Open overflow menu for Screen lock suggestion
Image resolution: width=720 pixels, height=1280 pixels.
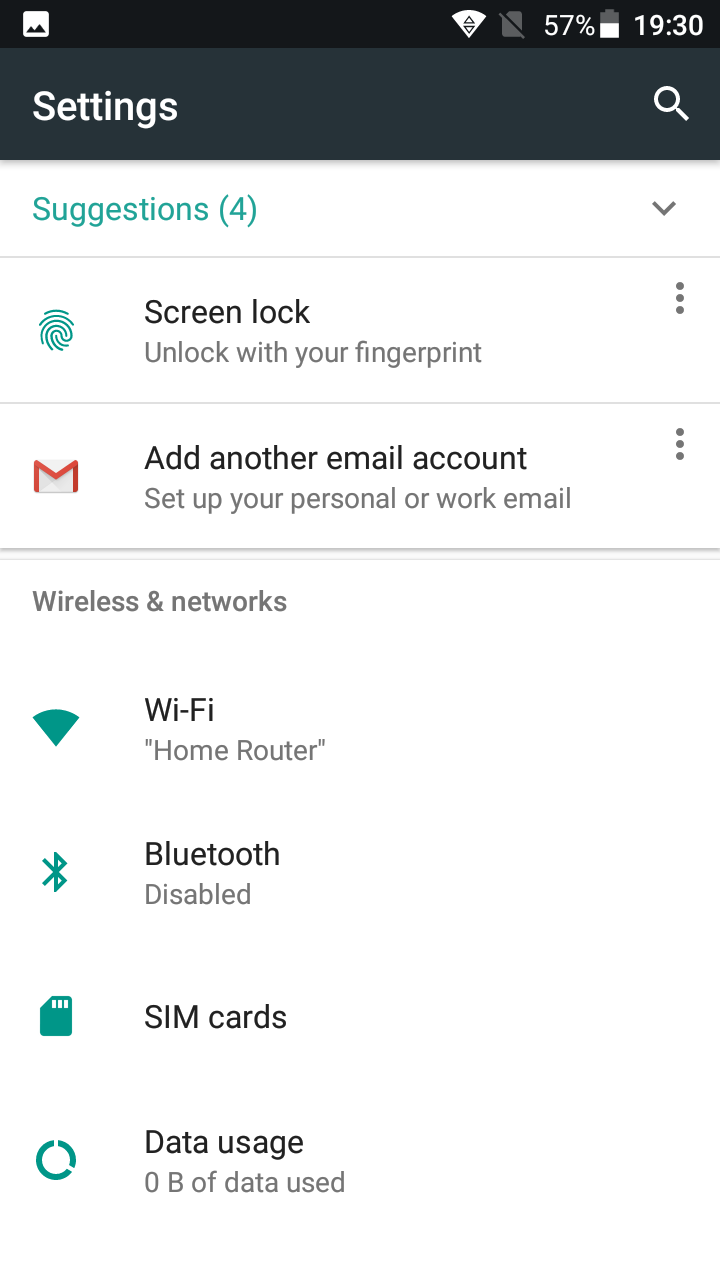click(680, 298)
